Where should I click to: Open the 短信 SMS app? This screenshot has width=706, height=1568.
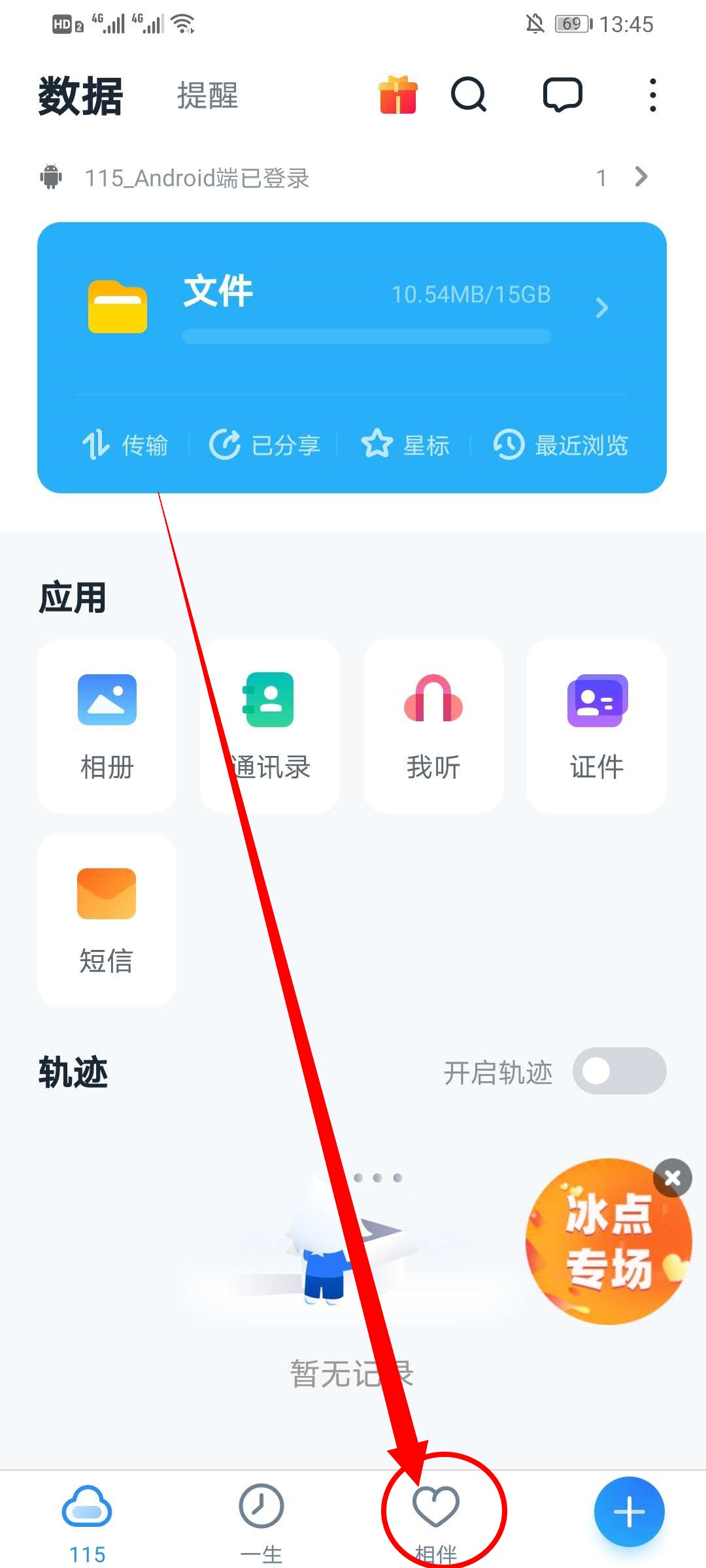tap(107, 919)
